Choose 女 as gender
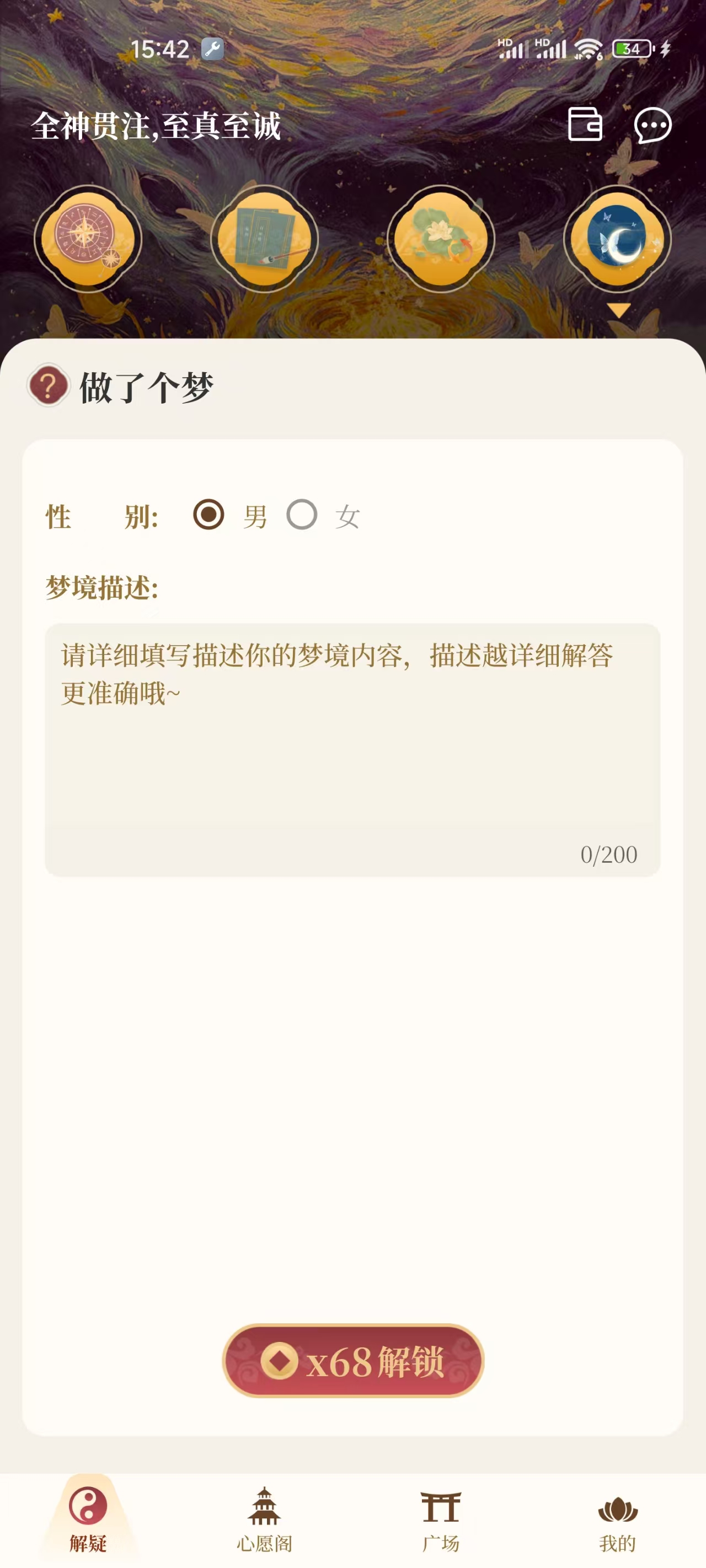Screen dimensions: 706x1568 click(x=302, y=515)
